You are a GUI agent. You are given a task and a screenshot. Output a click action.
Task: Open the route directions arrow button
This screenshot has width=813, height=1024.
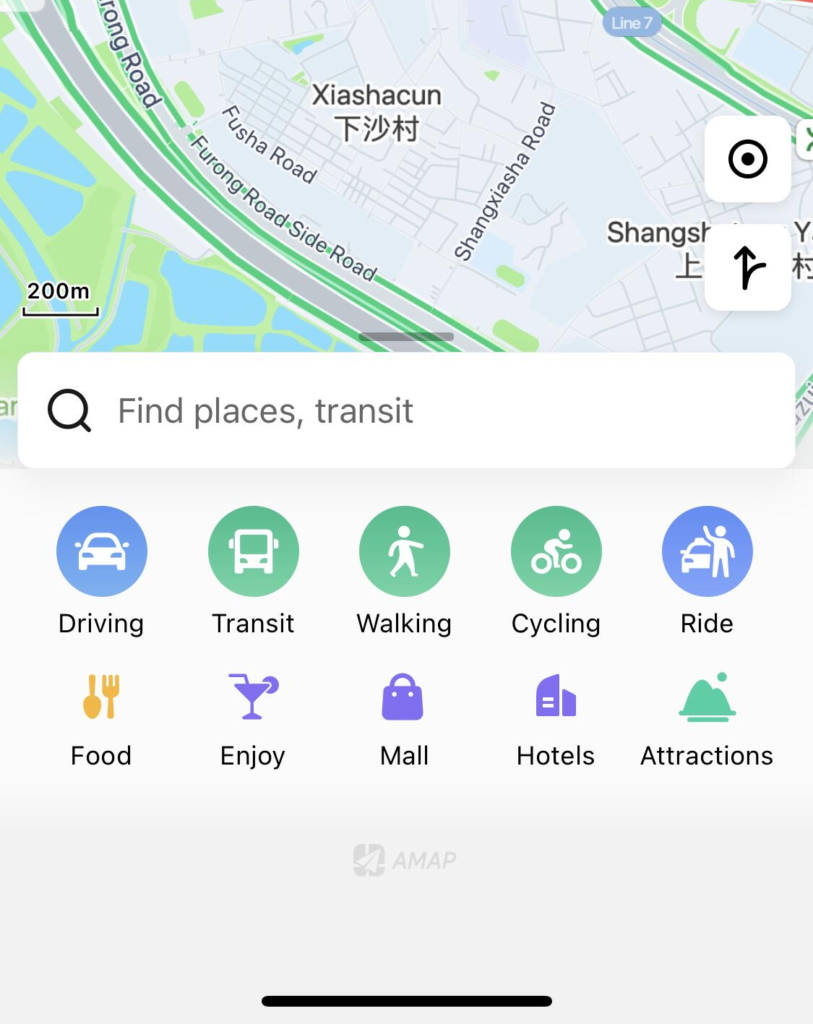click(748, 268)
